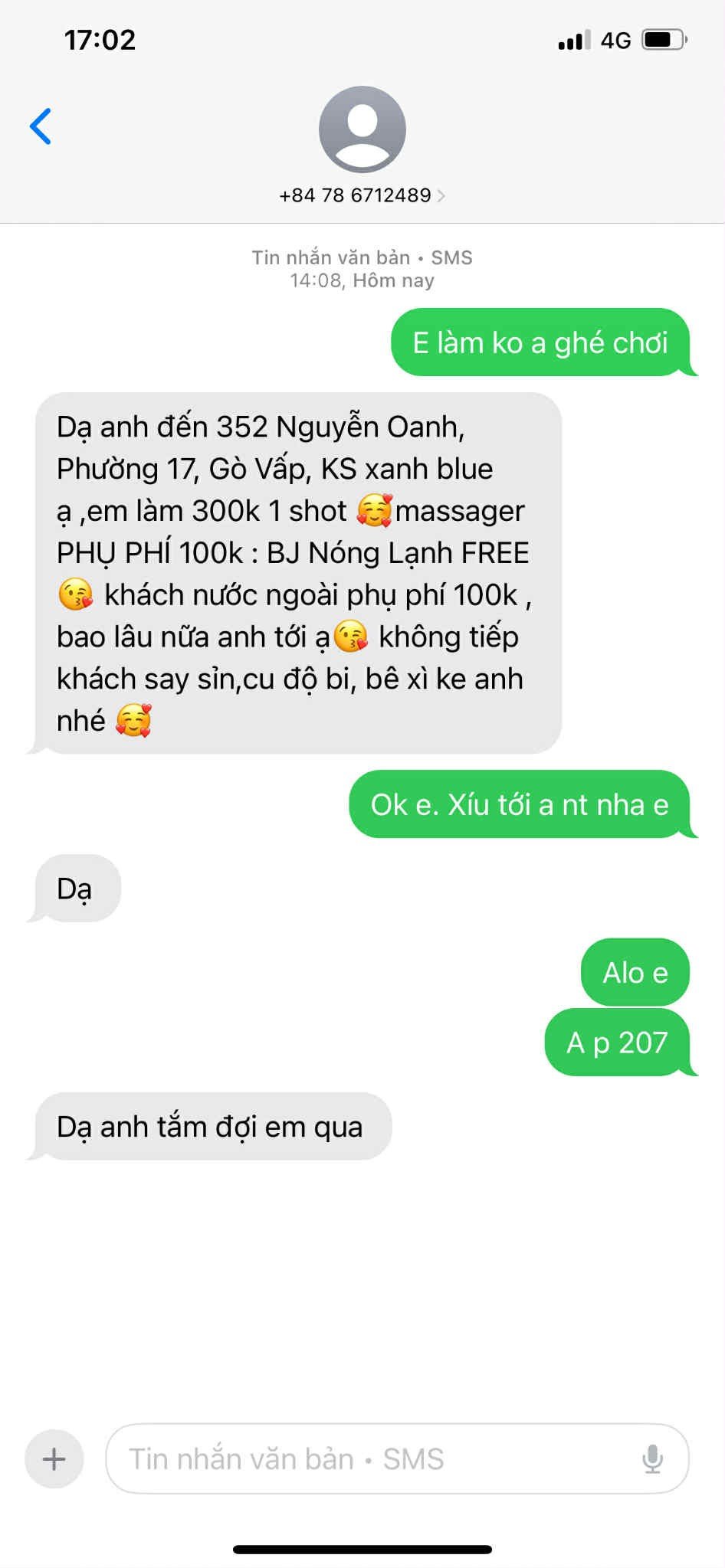Open the plus attachments menu

54,1458
